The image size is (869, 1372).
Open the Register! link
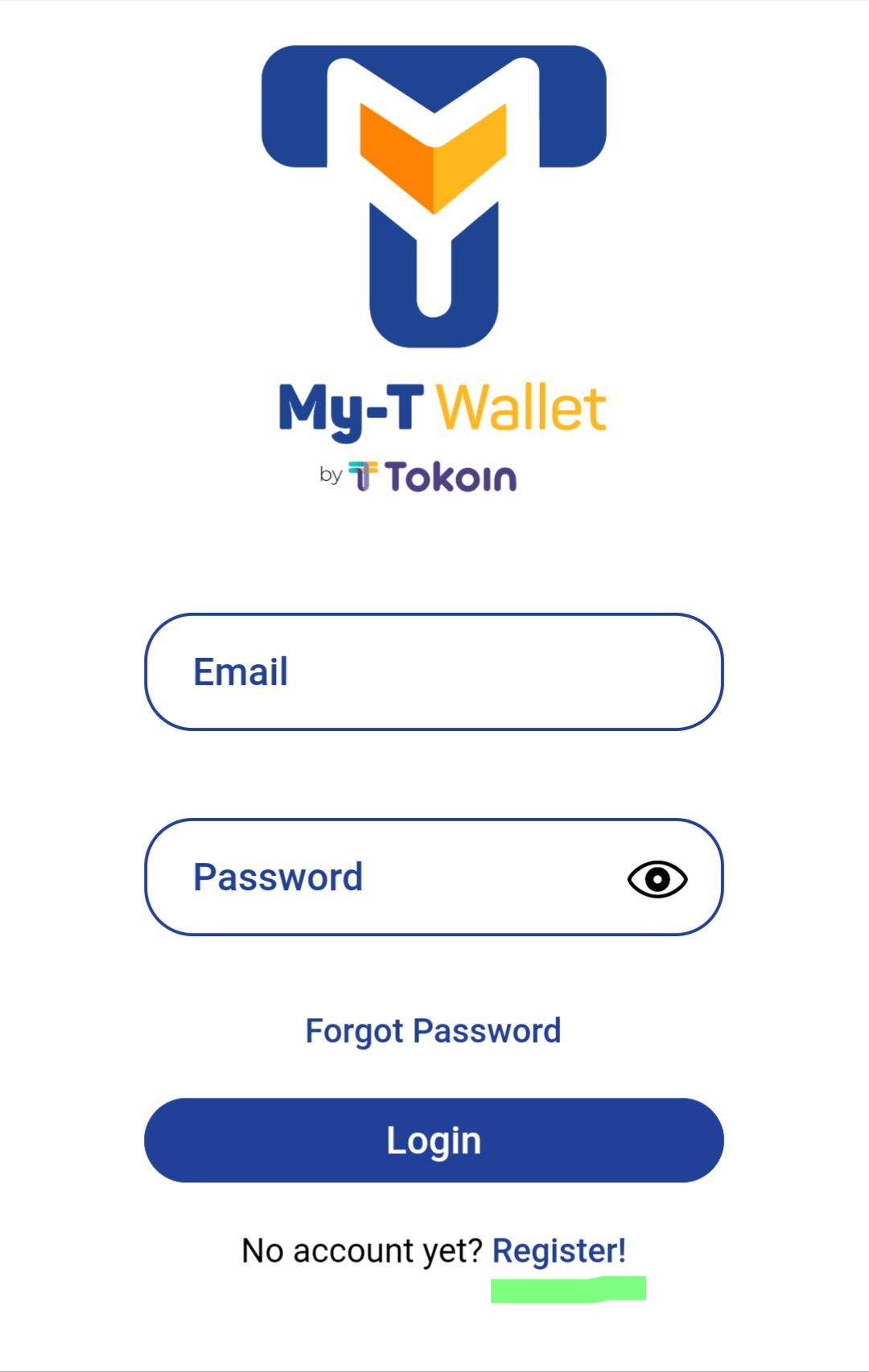[559, 1251]
